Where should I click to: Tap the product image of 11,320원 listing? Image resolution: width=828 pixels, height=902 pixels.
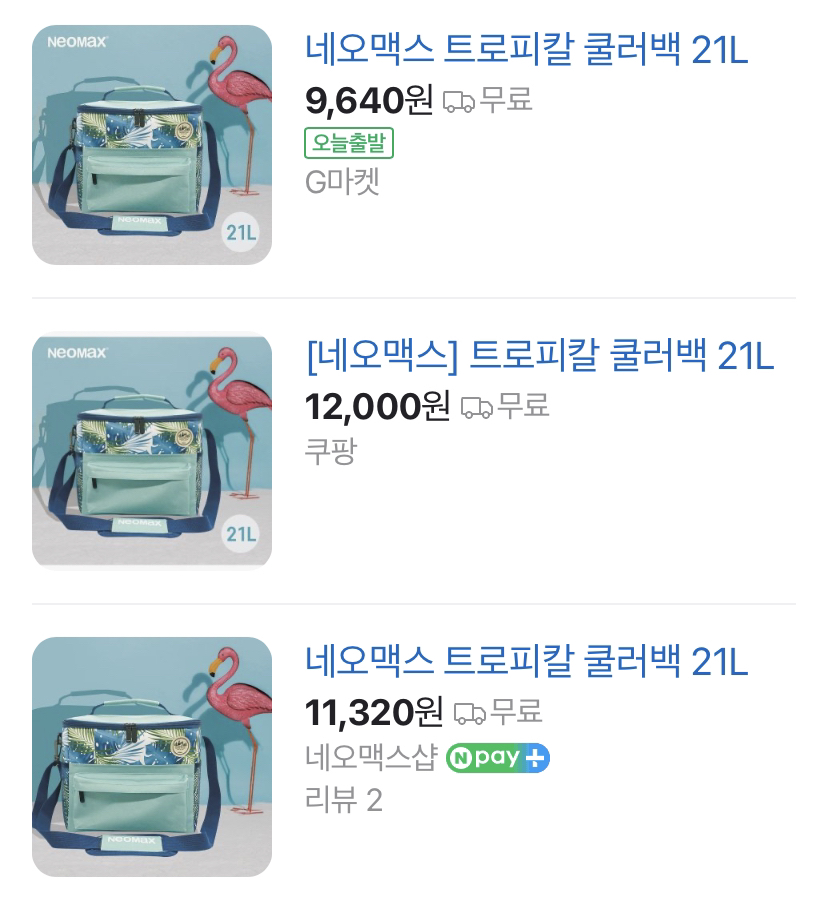point(152,757)
